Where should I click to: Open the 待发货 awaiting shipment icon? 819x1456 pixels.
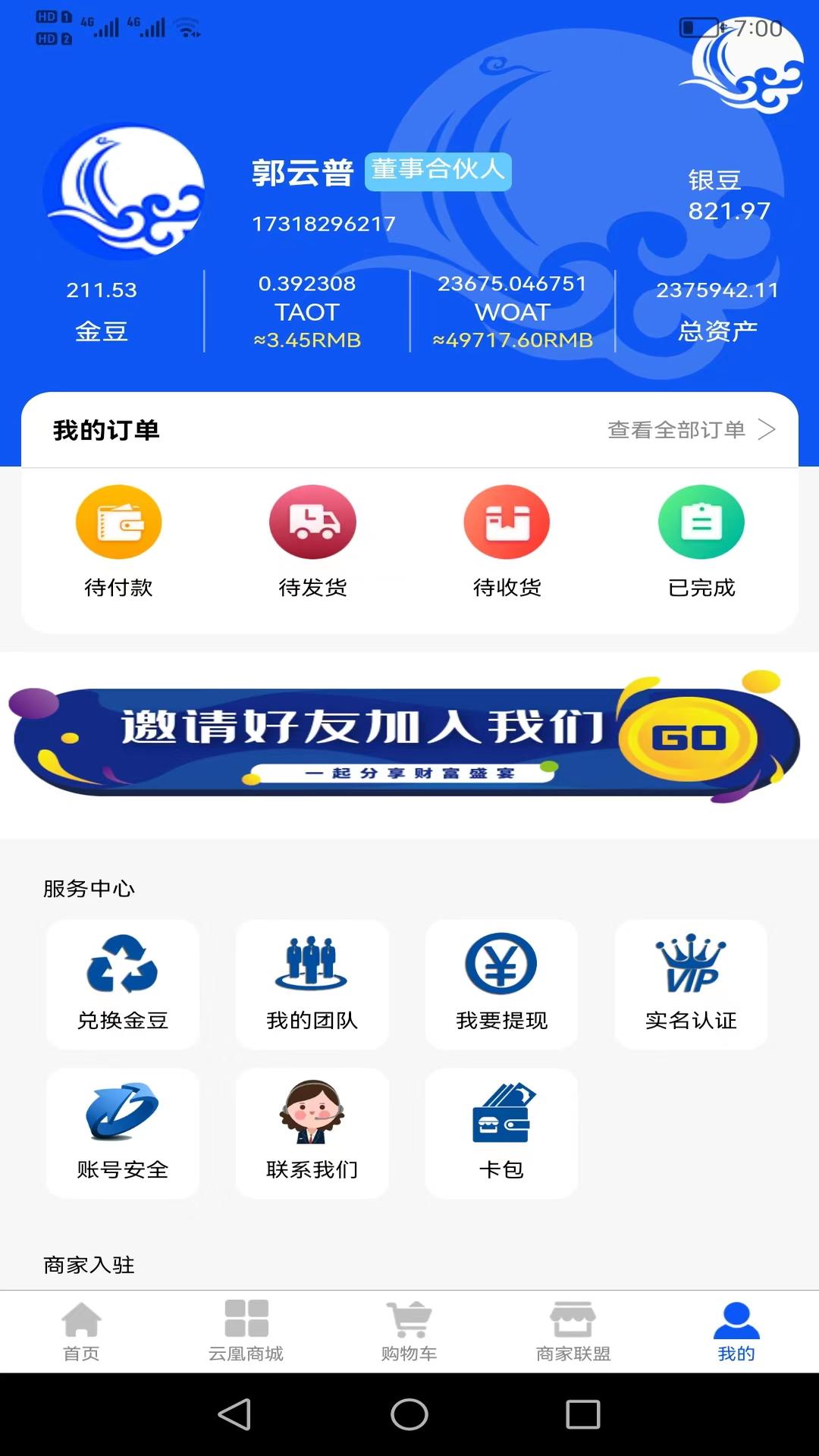pyautogui.click(x=312, y=522)
